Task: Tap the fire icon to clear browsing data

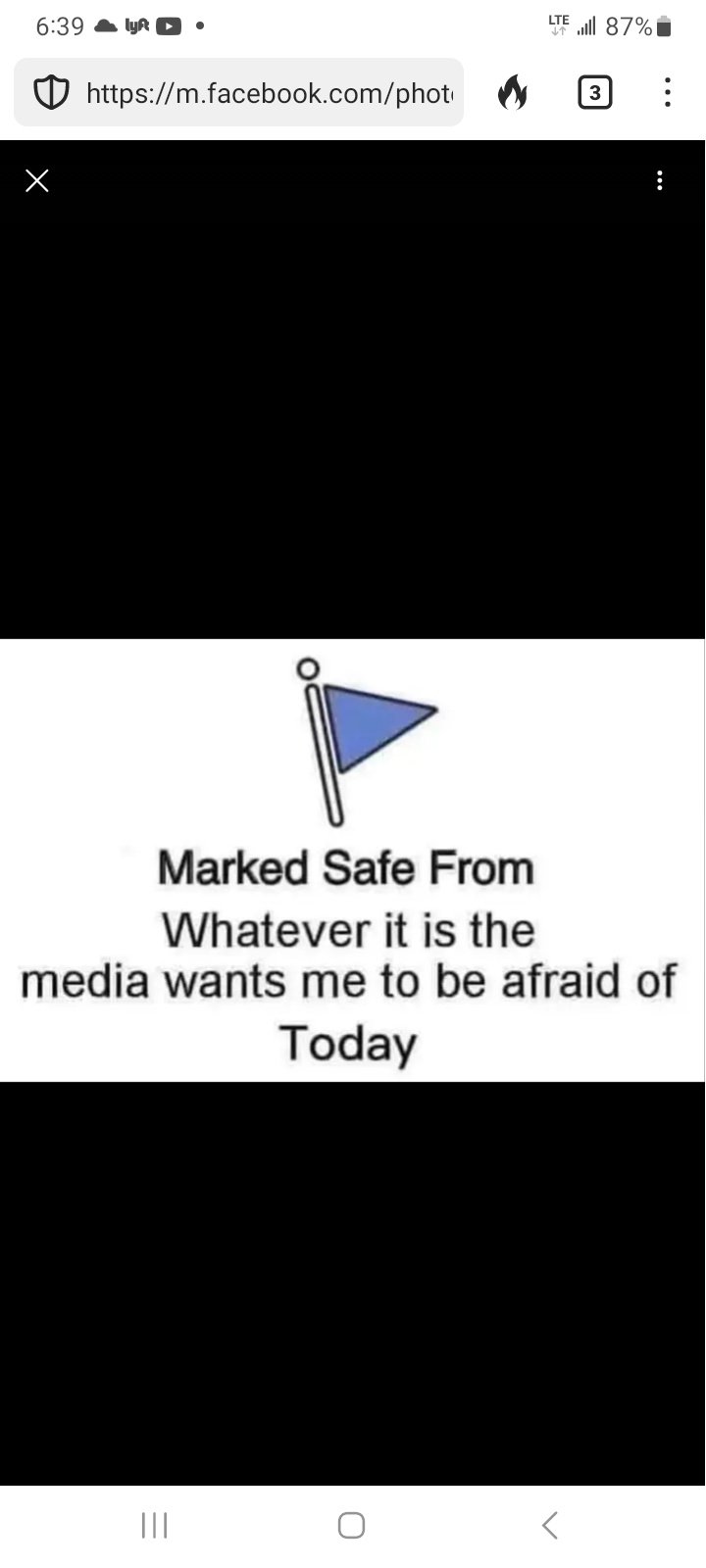Action: pyautogui.click(x=512, y=93)
